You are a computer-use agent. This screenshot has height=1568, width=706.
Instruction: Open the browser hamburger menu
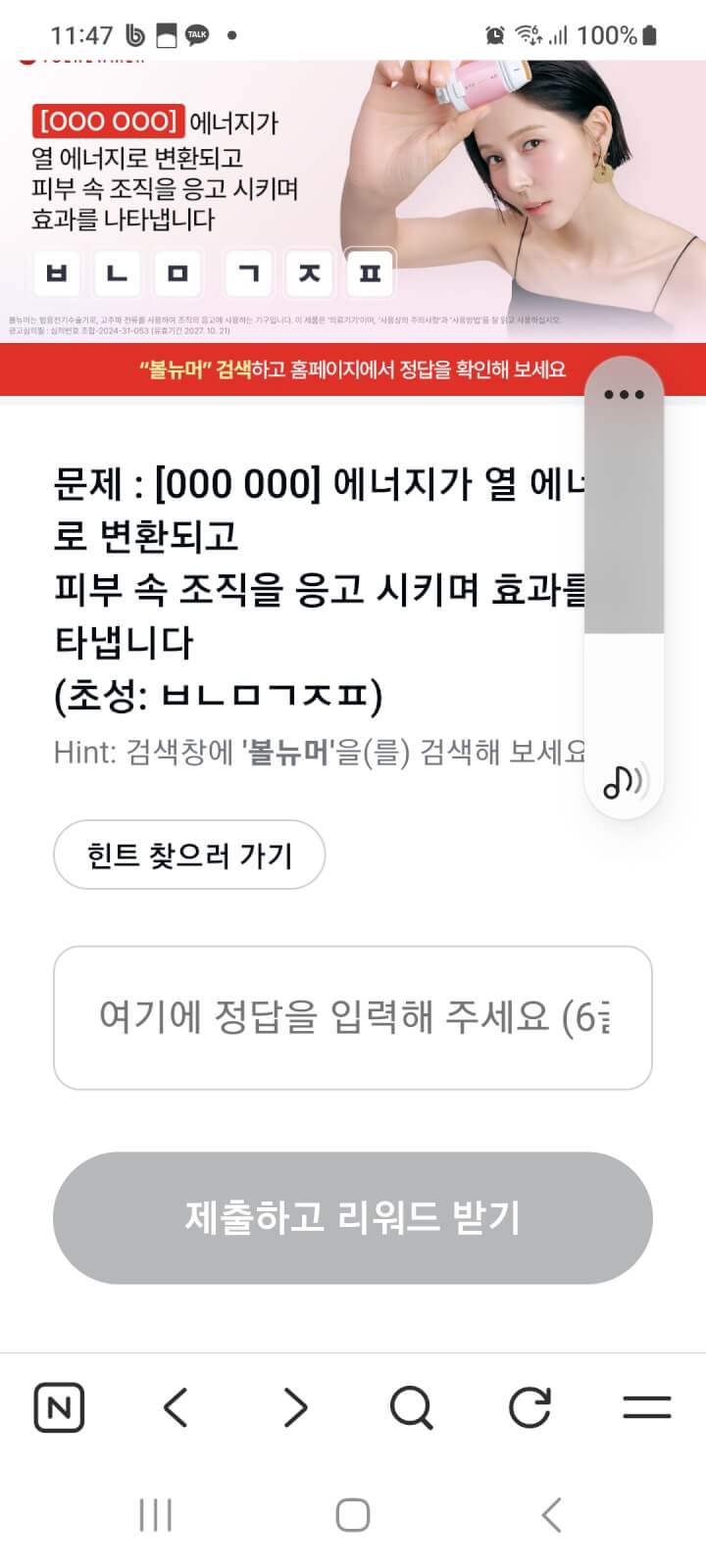coord(647,1408)
